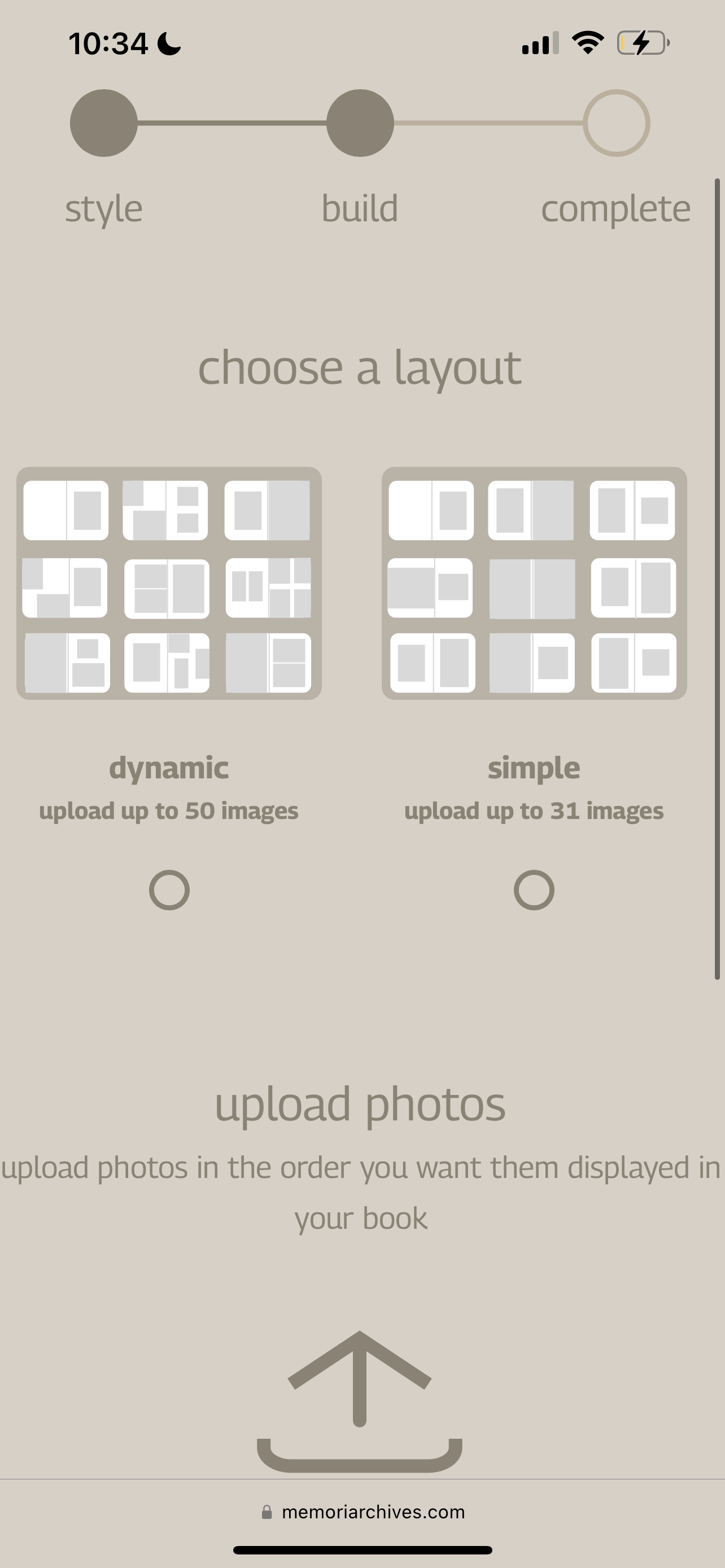Tap the upload photos arrow icon

359,1400
